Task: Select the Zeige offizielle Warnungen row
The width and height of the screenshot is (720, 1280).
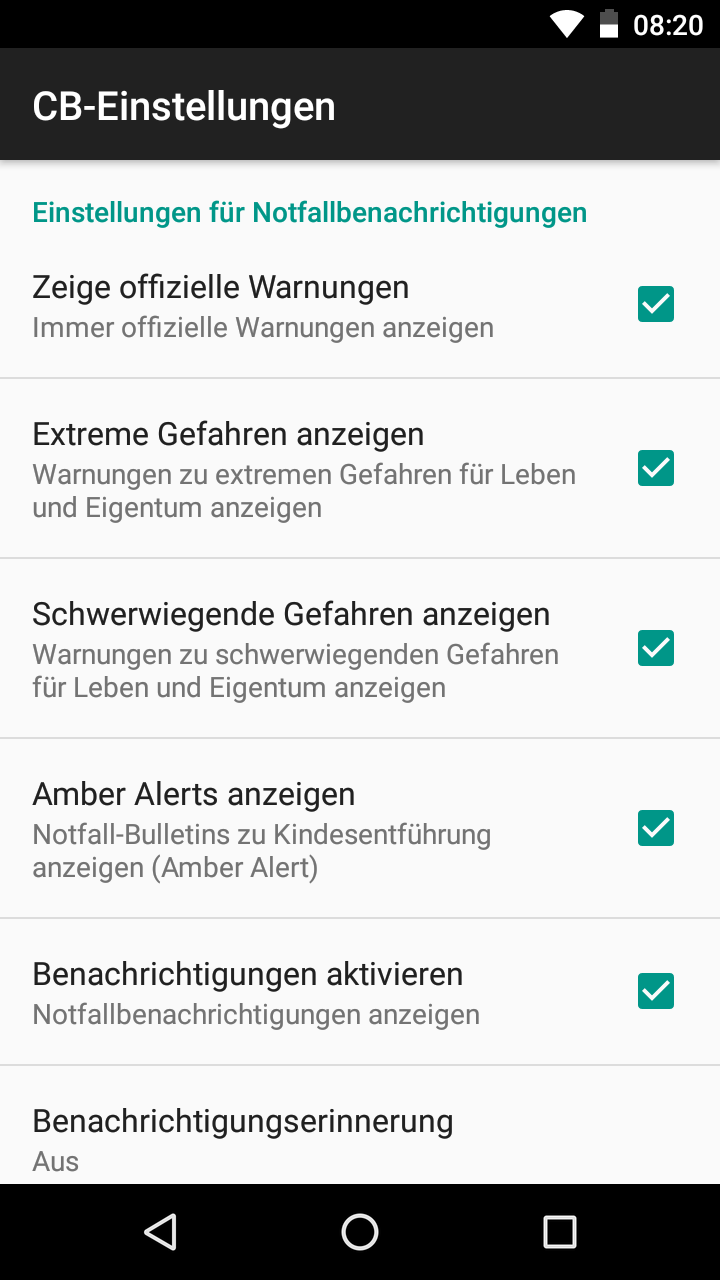Action: 300,304
